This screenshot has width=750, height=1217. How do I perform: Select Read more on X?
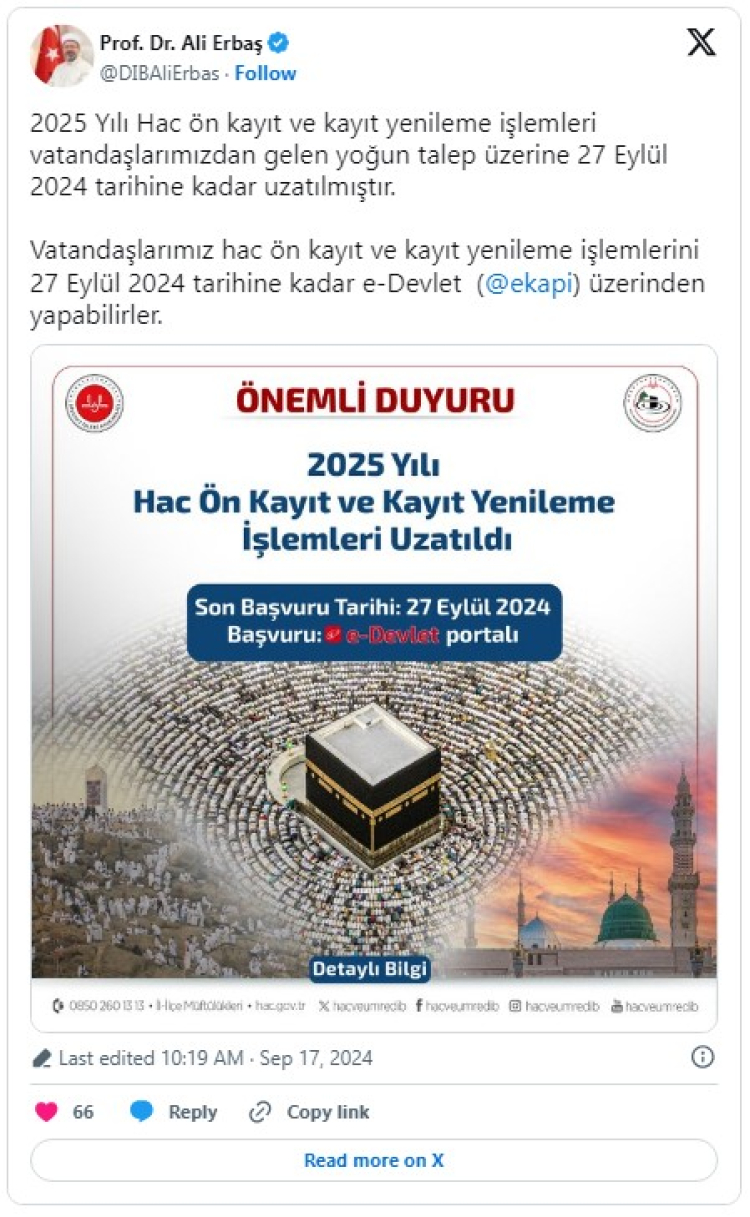374,1160
